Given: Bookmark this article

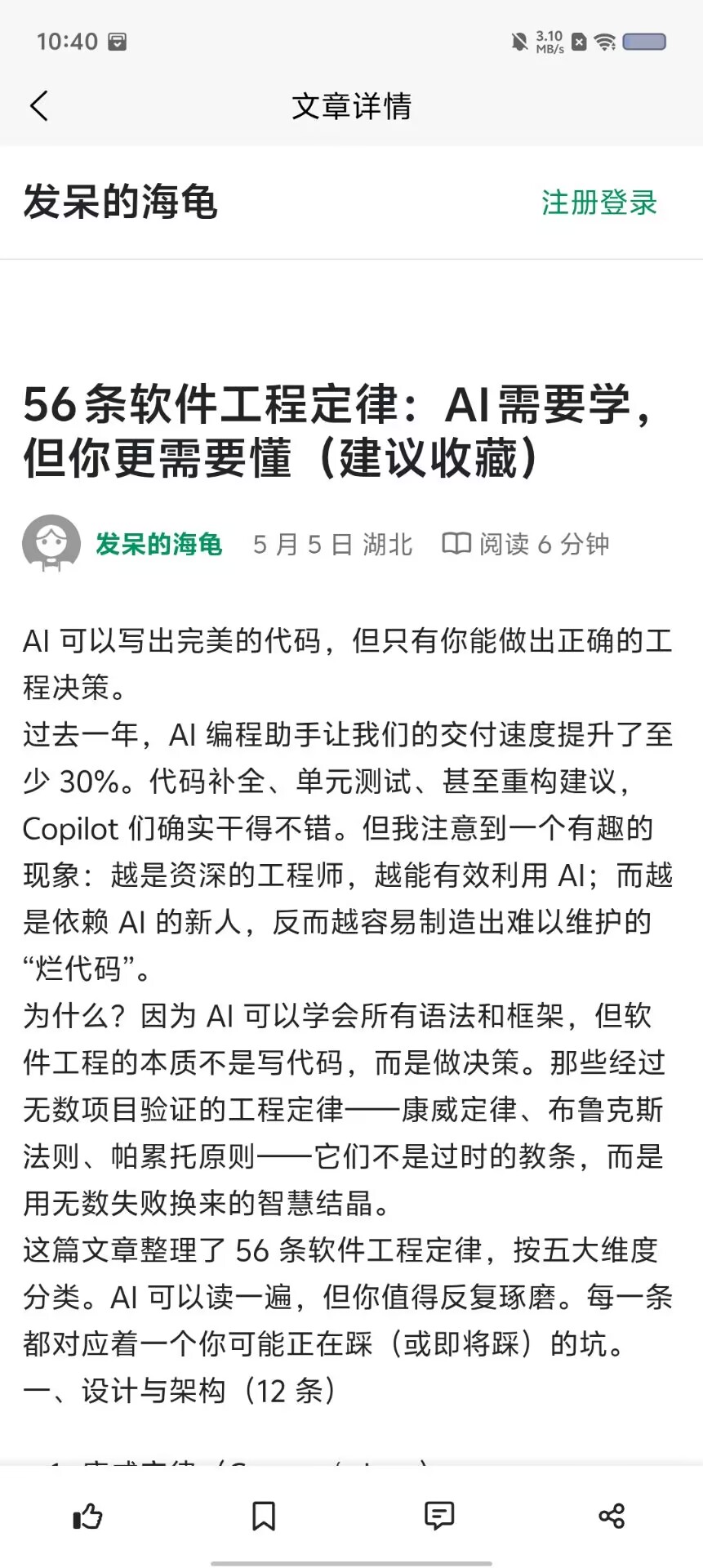Looking at the screenshot, I should 263,1517.
